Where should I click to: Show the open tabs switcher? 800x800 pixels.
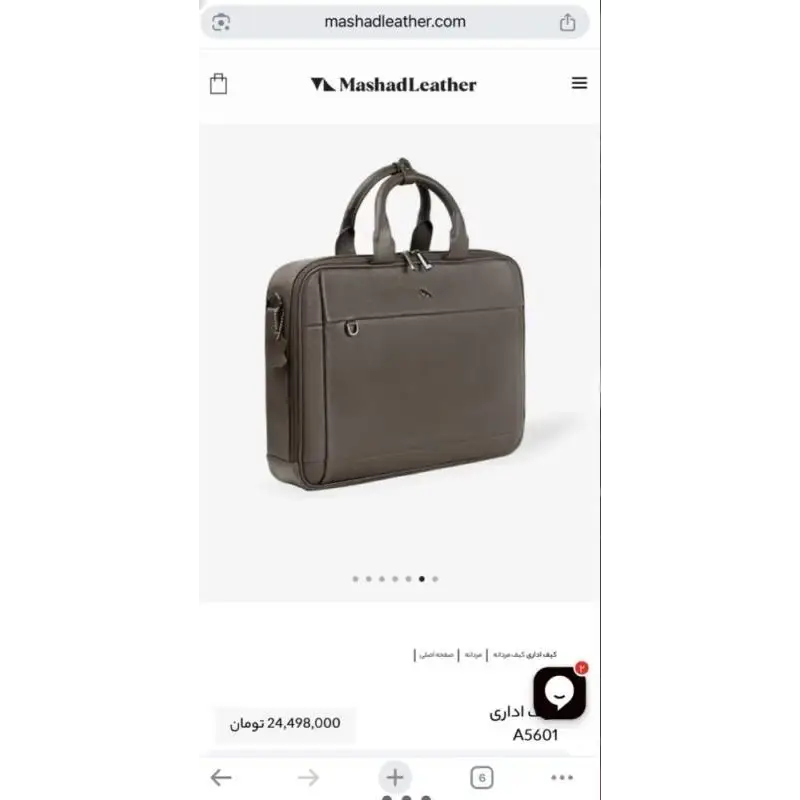tap(482, 777)
